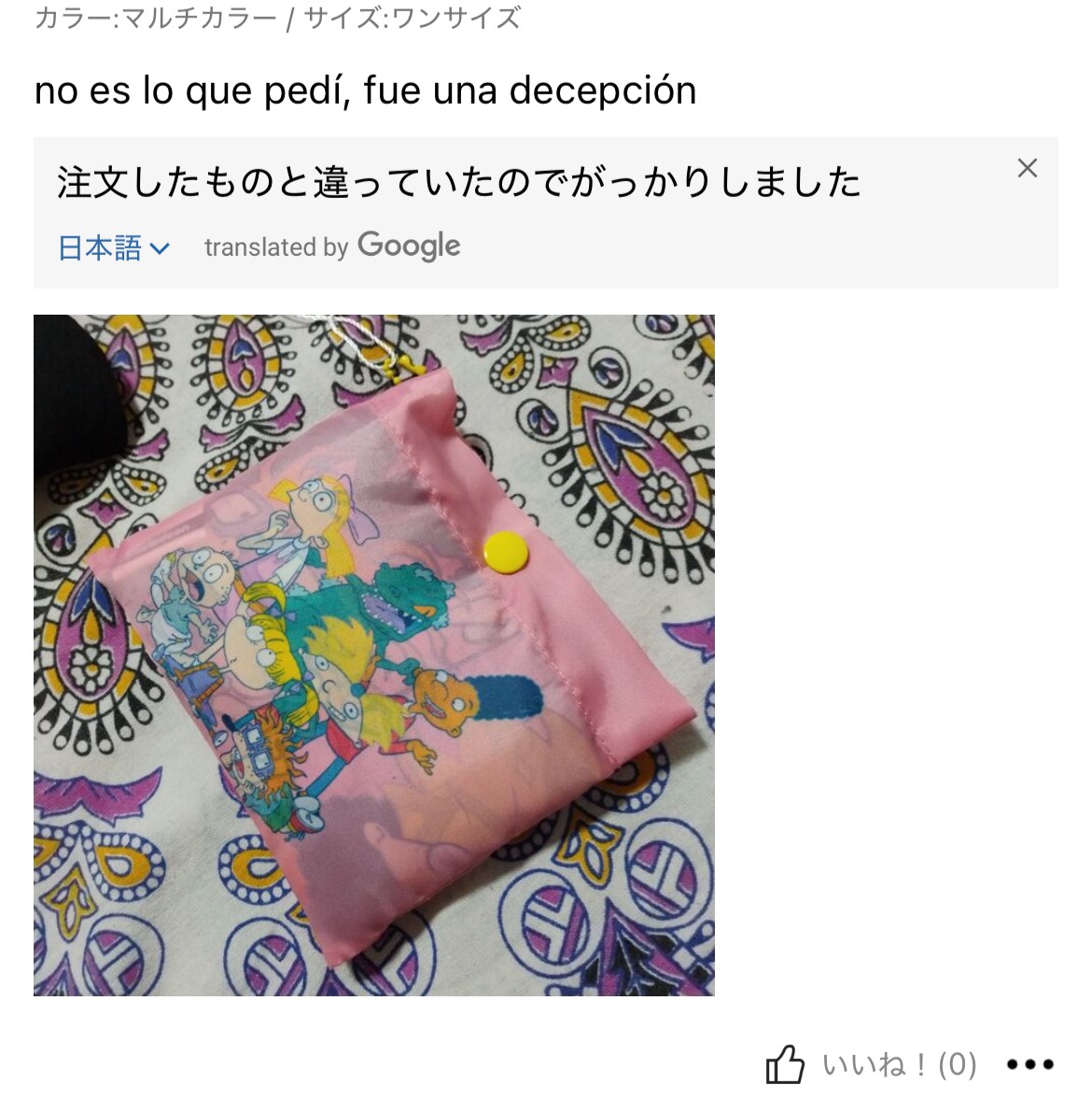Click the × icon on the translation box
The height and width of the screenshot is (1099, 1092).
pyautogui.click(x=1029, y=169)
